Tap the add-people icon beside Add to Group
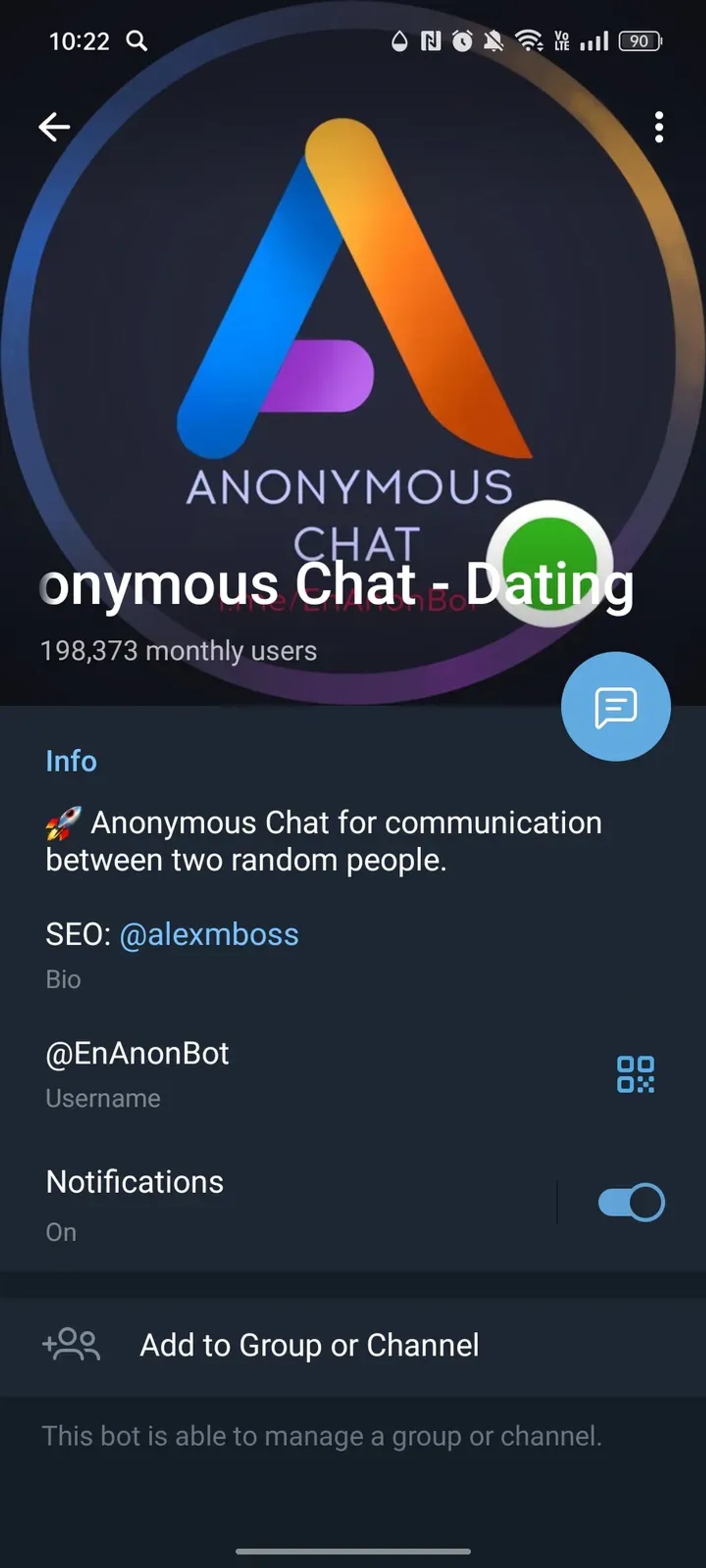 [x=72, y=1344]
